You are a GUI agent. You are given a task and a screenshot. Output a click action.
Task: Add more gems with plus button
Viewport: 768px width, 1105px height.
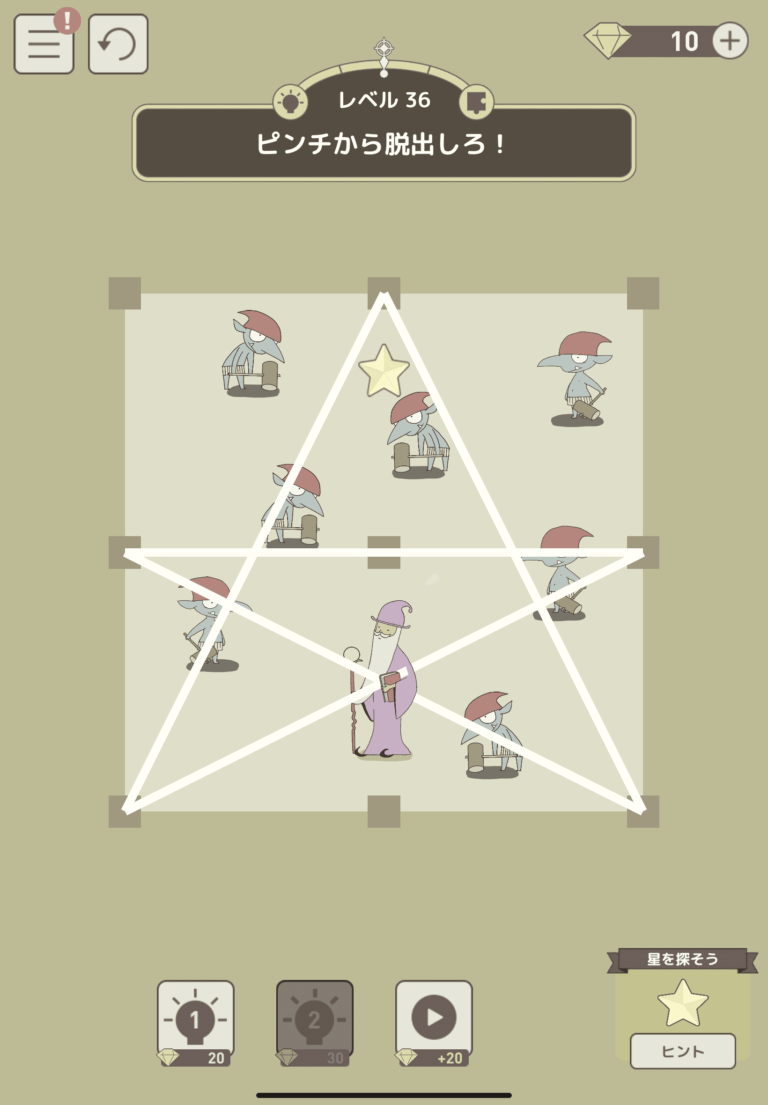[730, 41]
